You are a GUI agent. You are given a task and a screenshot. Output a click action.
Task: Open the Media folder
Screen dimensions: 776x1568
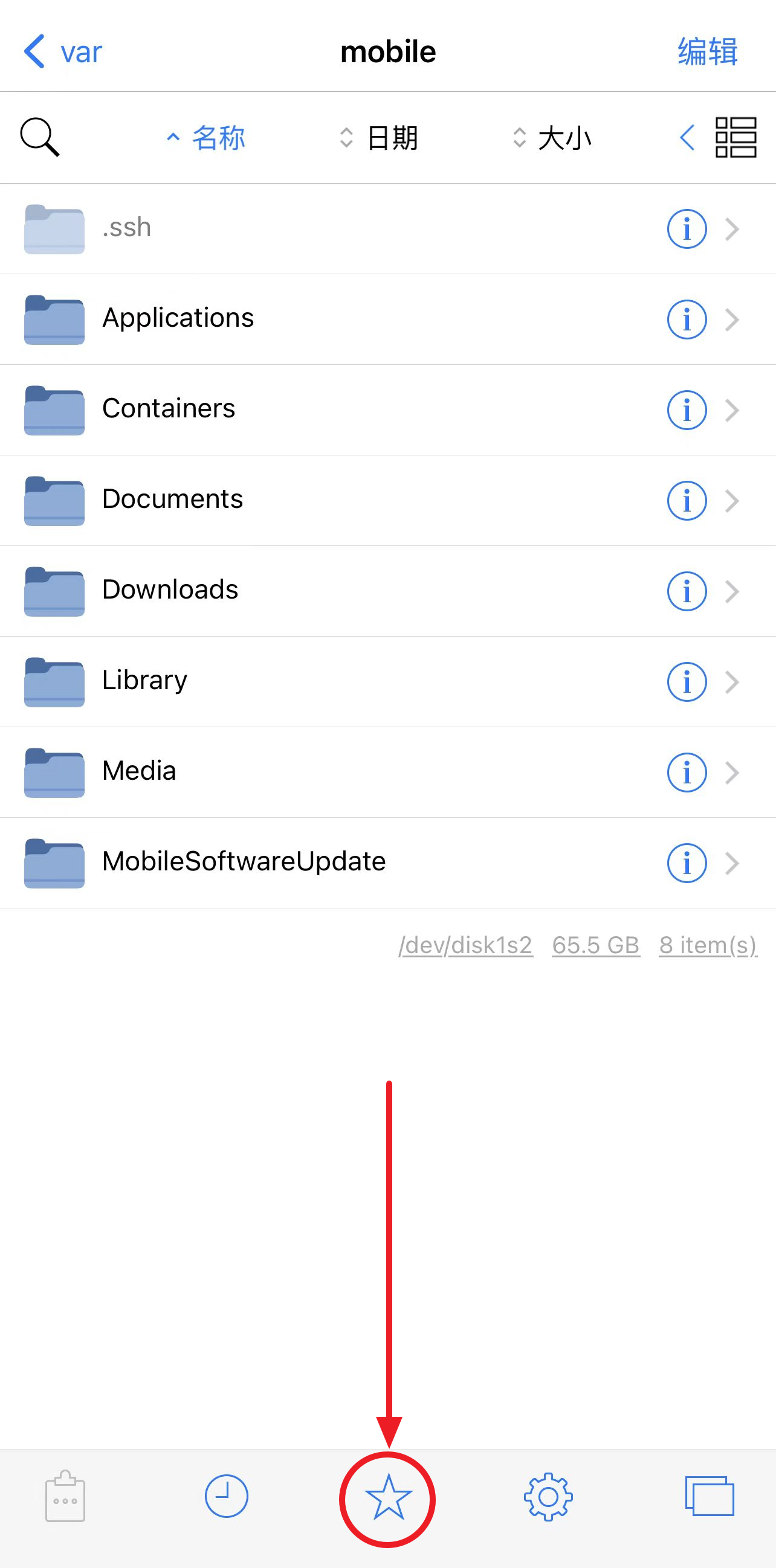pyautogui.click(x=388, y=773)
